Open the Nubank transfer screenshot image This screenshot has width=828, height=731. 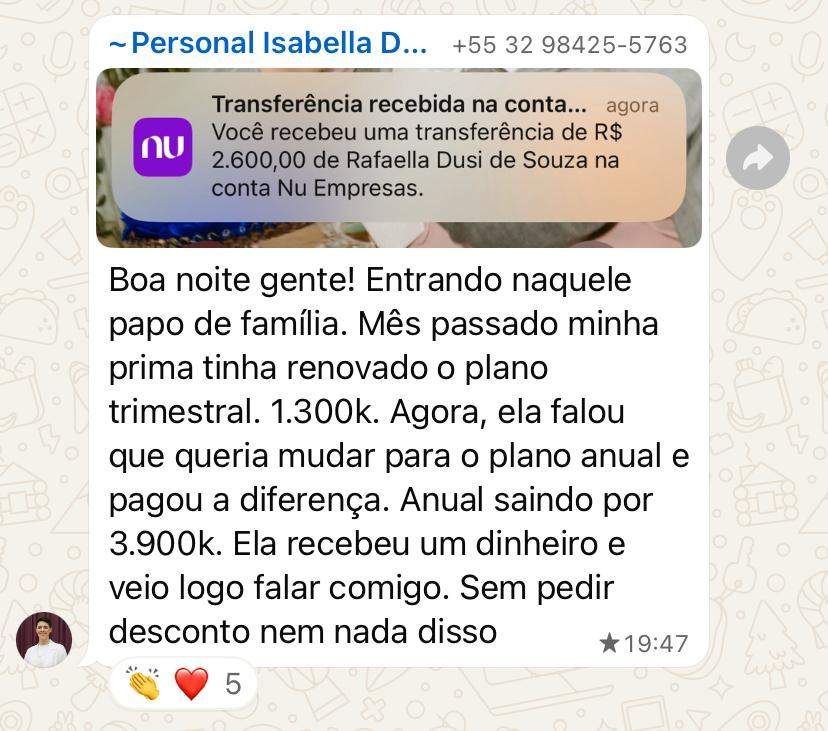coord(398,158)
